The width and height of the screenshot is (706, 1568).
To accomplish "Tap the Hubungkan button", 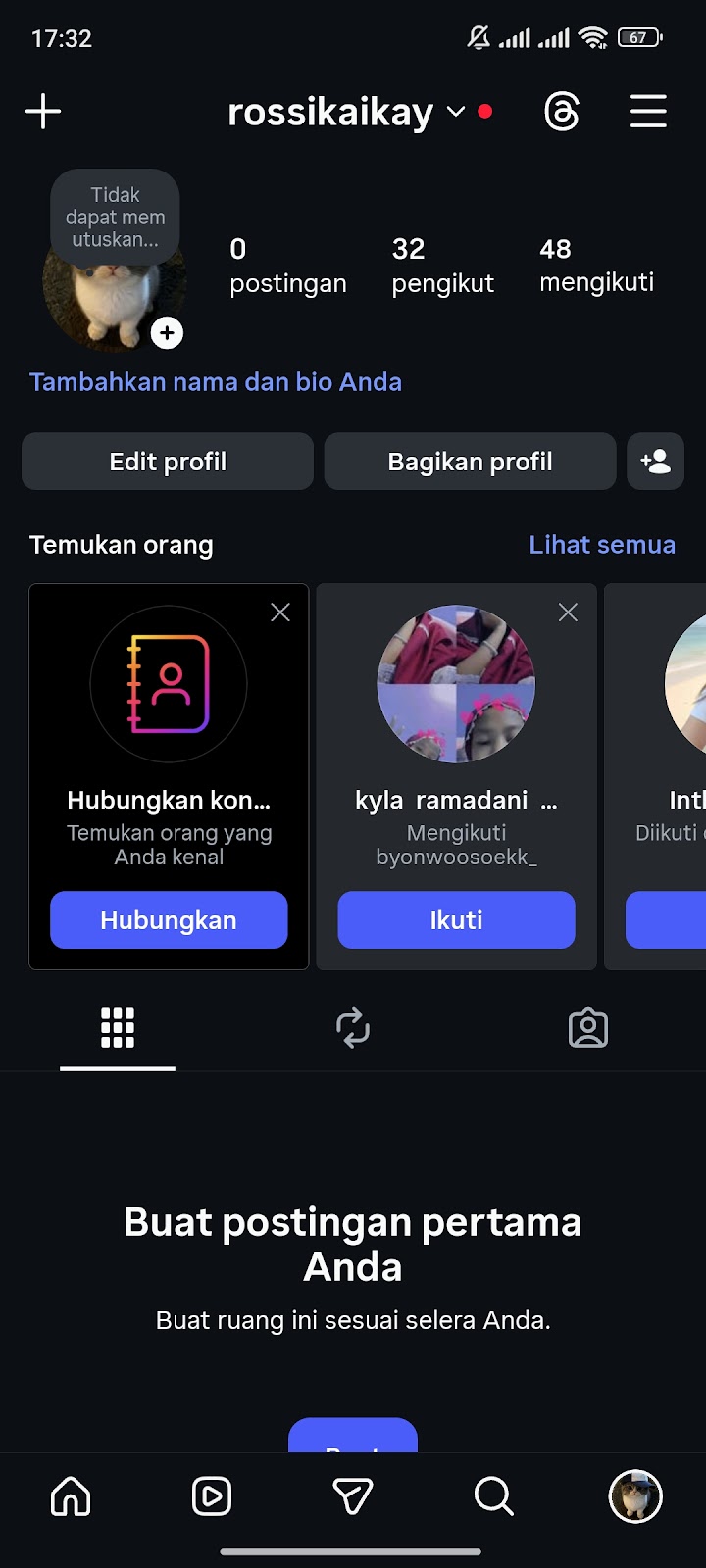I will click(169, 920).
